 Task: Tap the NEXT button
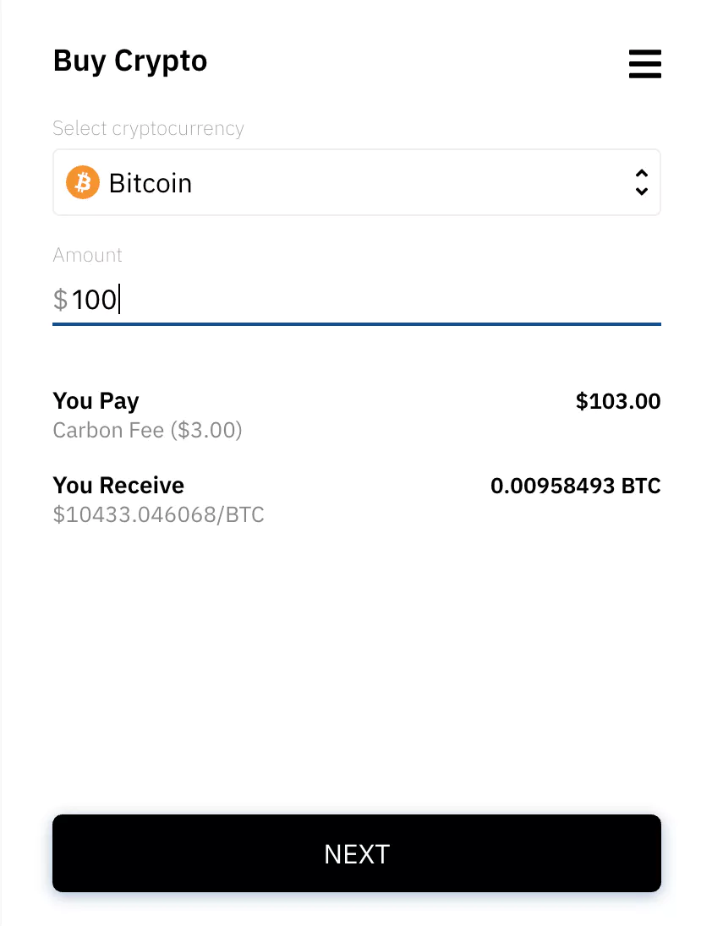pos(356,853)
